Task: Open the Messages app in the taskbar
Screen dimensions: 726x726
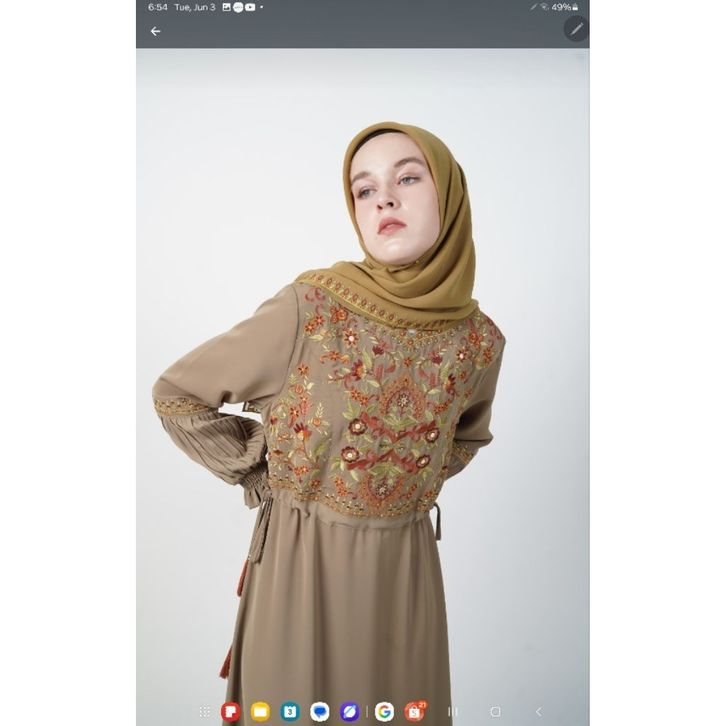Action: (x=319, y=712)
